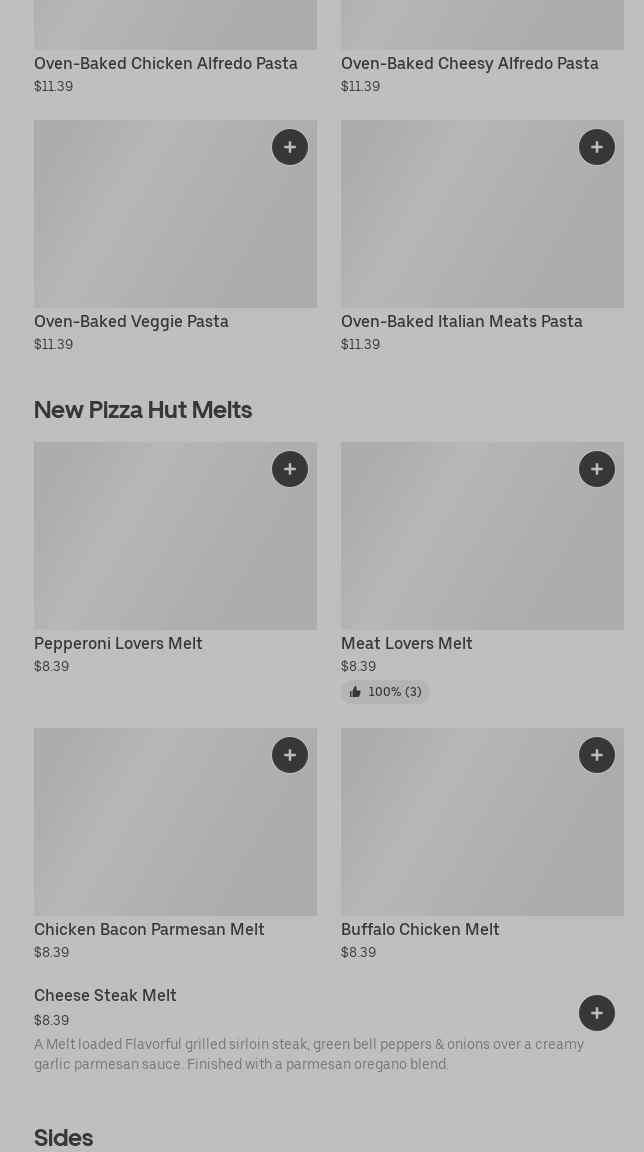Add Oven-Baked Italian Meats Pasta to cart
The image size is (644, 1152).
(x=597, y=147)
